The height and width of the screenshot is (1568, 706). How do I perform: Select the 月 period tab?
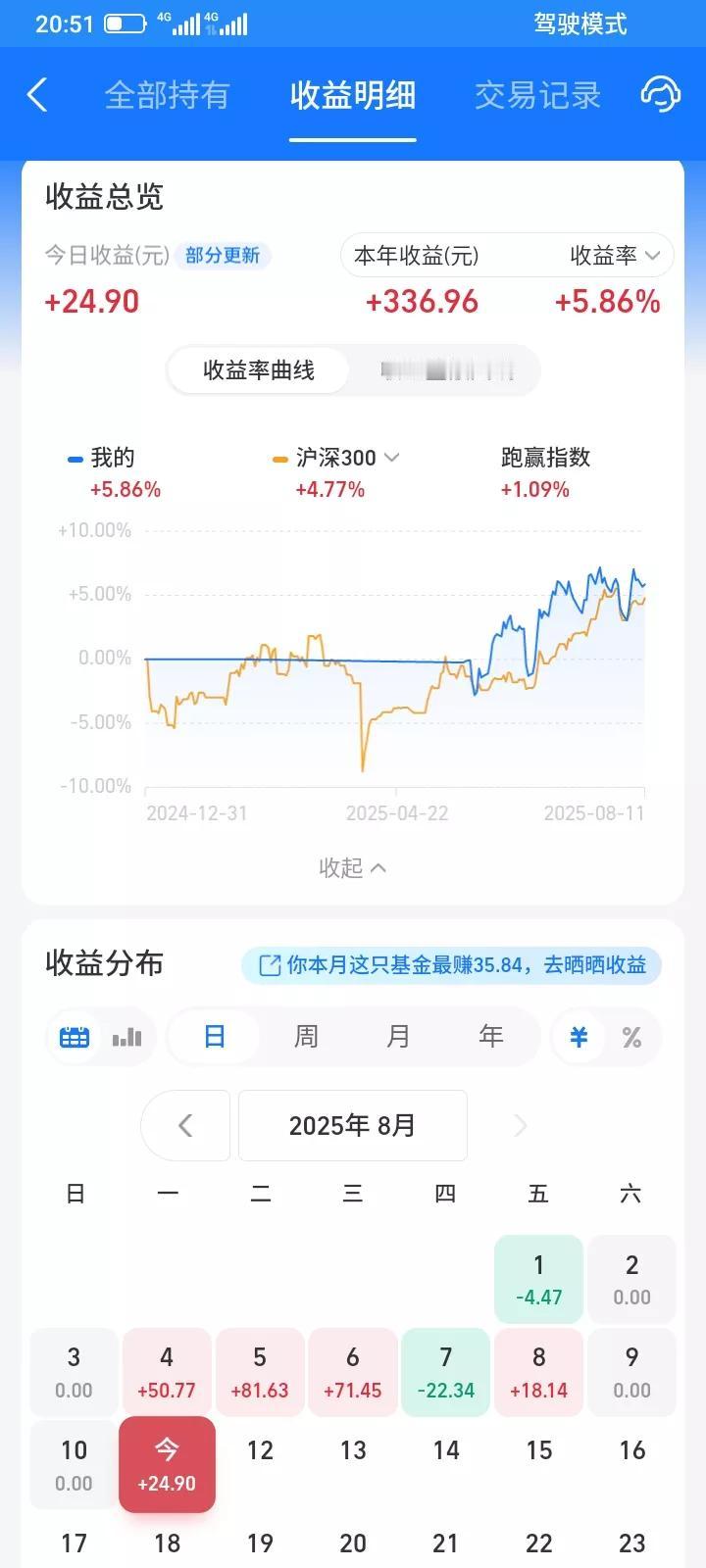point(398,1037)
